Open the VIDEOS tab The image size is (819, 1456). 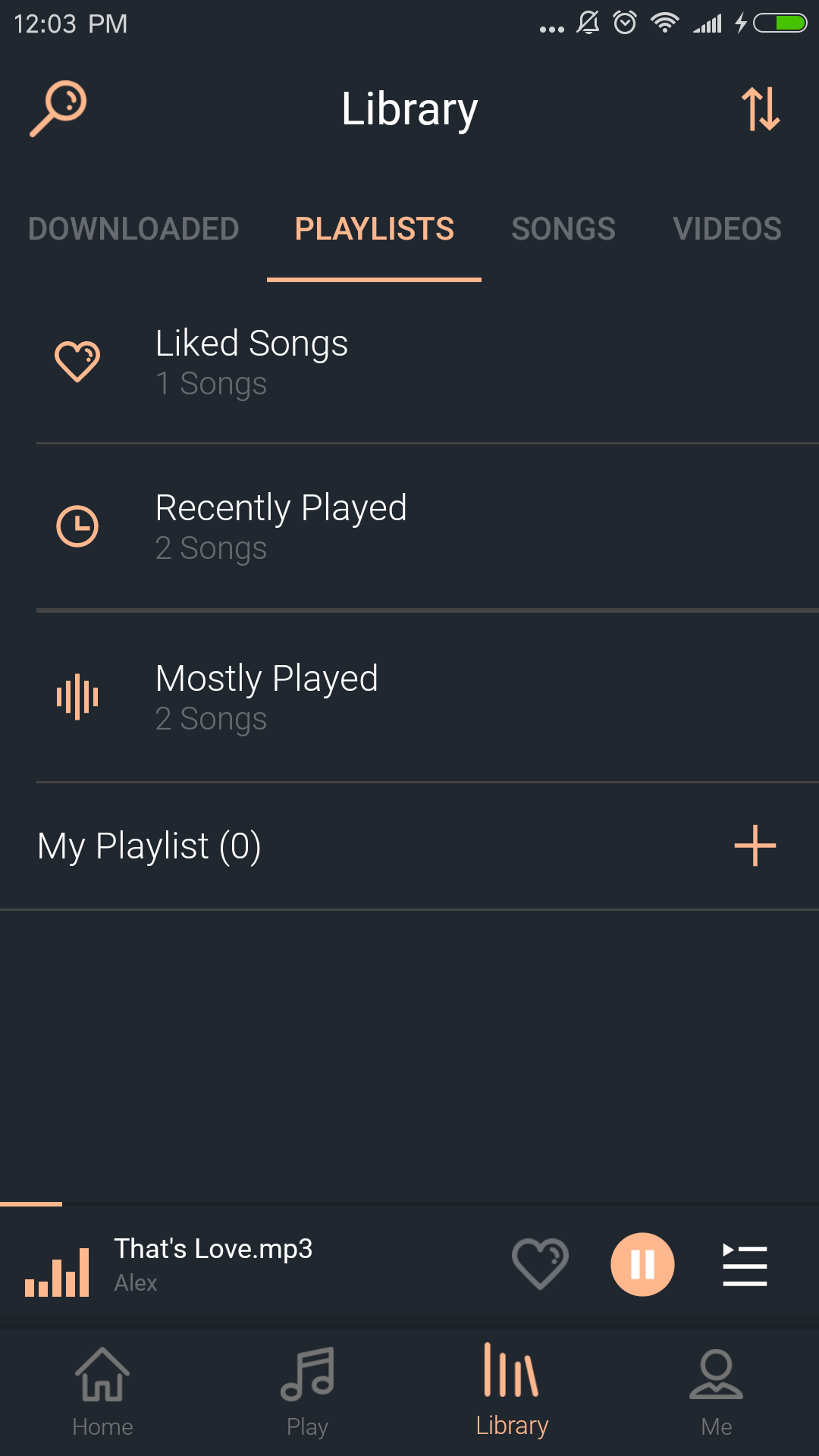(x=727, y=229)
